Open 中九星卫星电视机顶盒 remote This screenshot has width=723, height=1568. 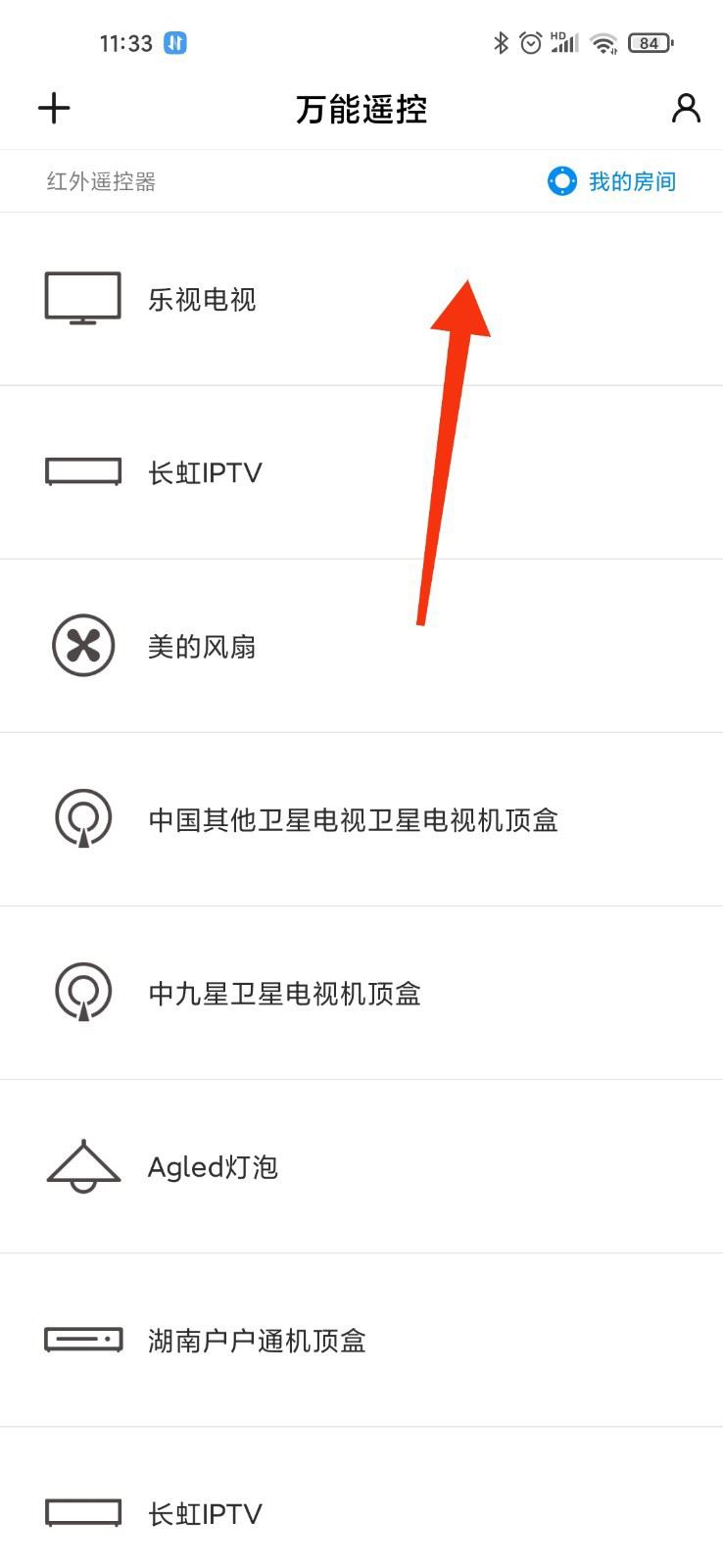click(x=361, y=993)
